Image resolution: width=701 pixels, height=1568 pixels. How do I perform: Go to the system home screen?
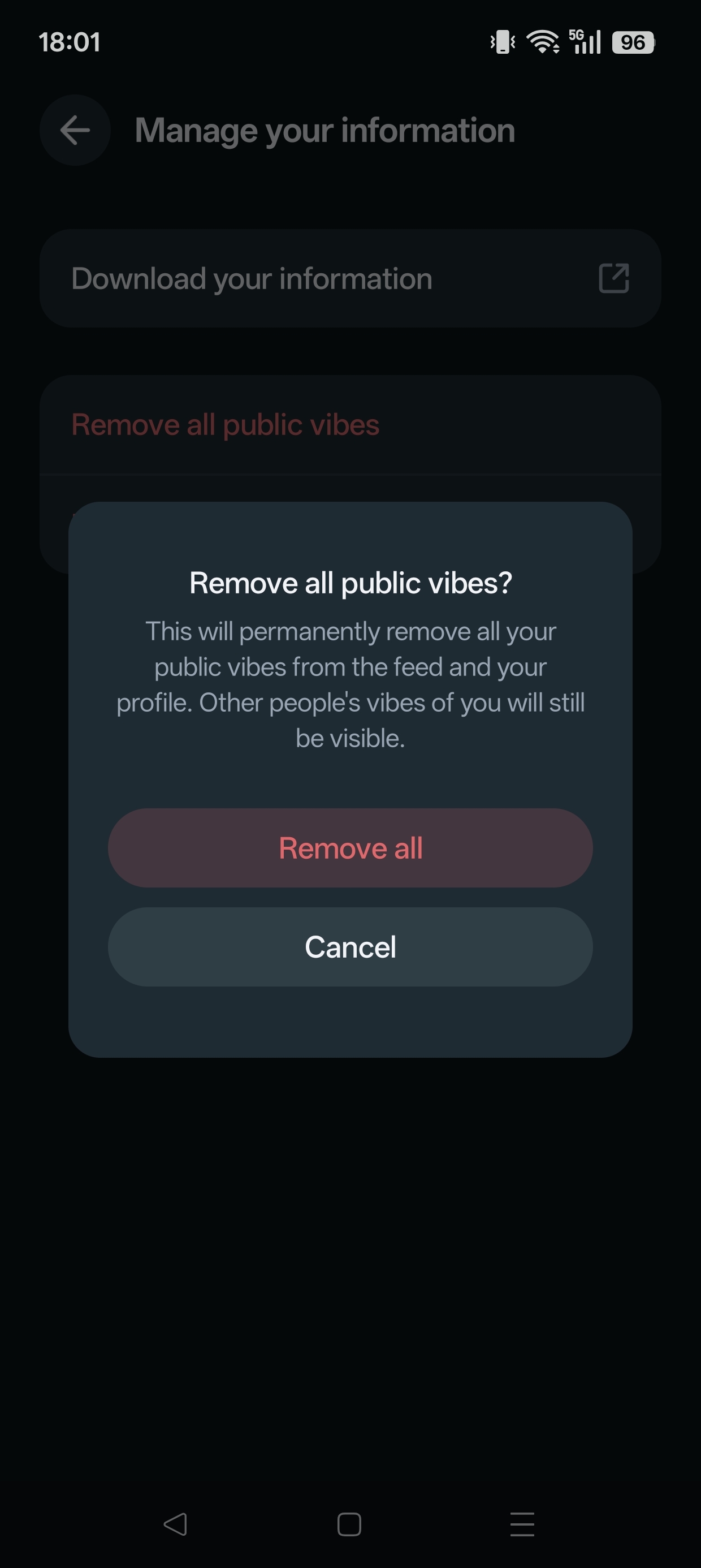pyautogui.click(x=349, y=1524)
